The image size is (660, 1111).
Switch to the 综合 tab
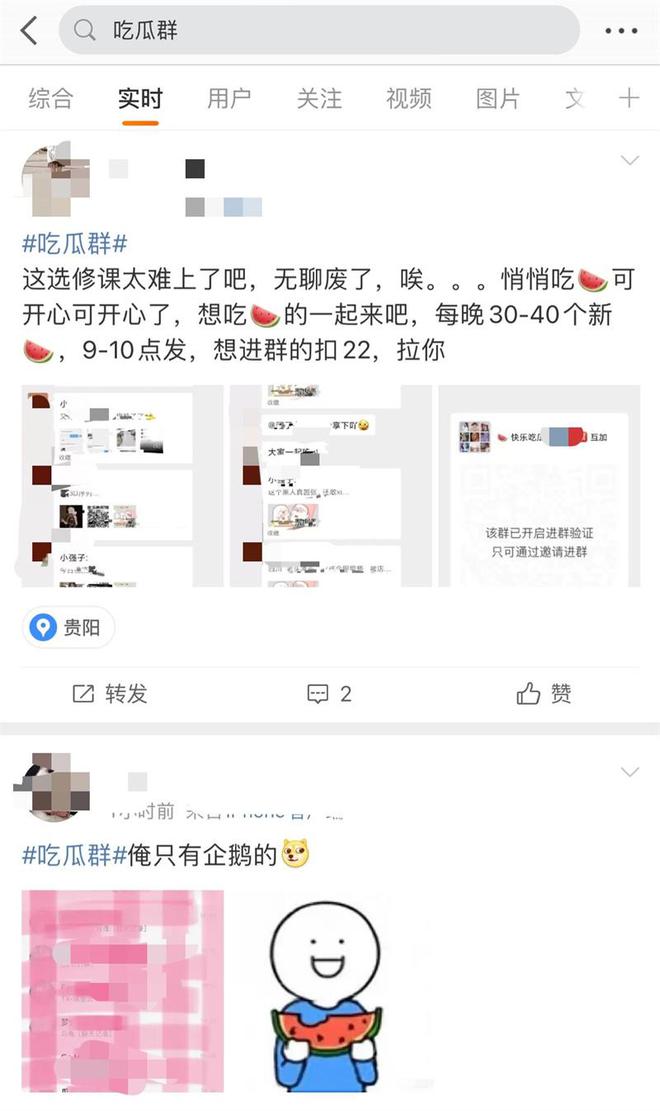point(51,98)
